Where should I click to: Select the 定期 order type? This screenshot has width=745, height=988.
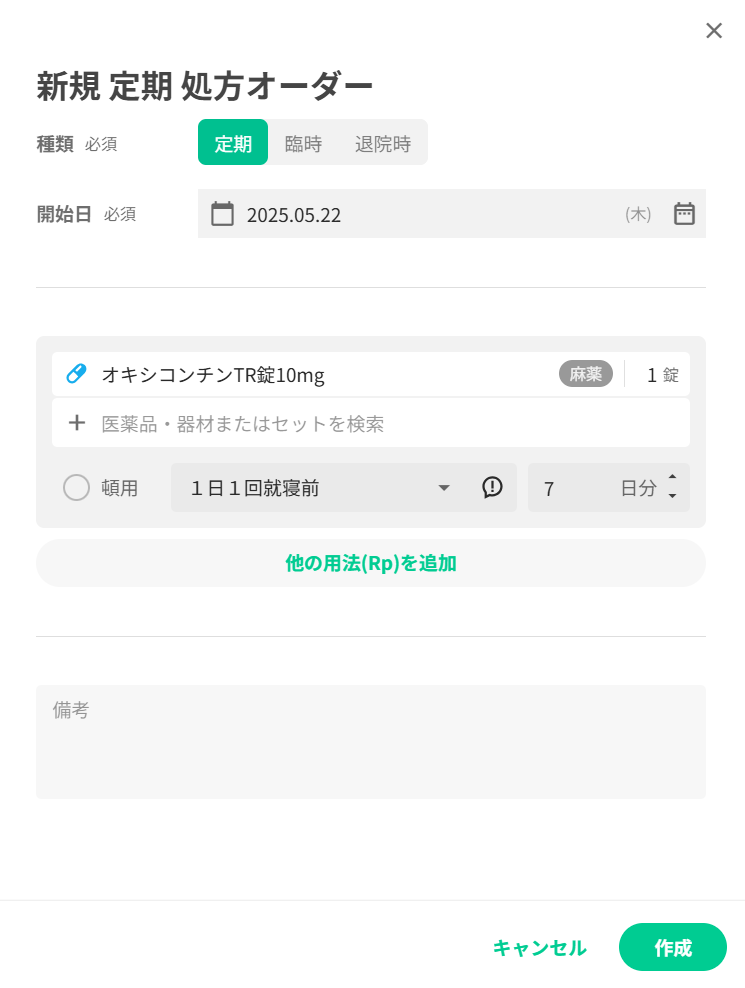[233, 143]
